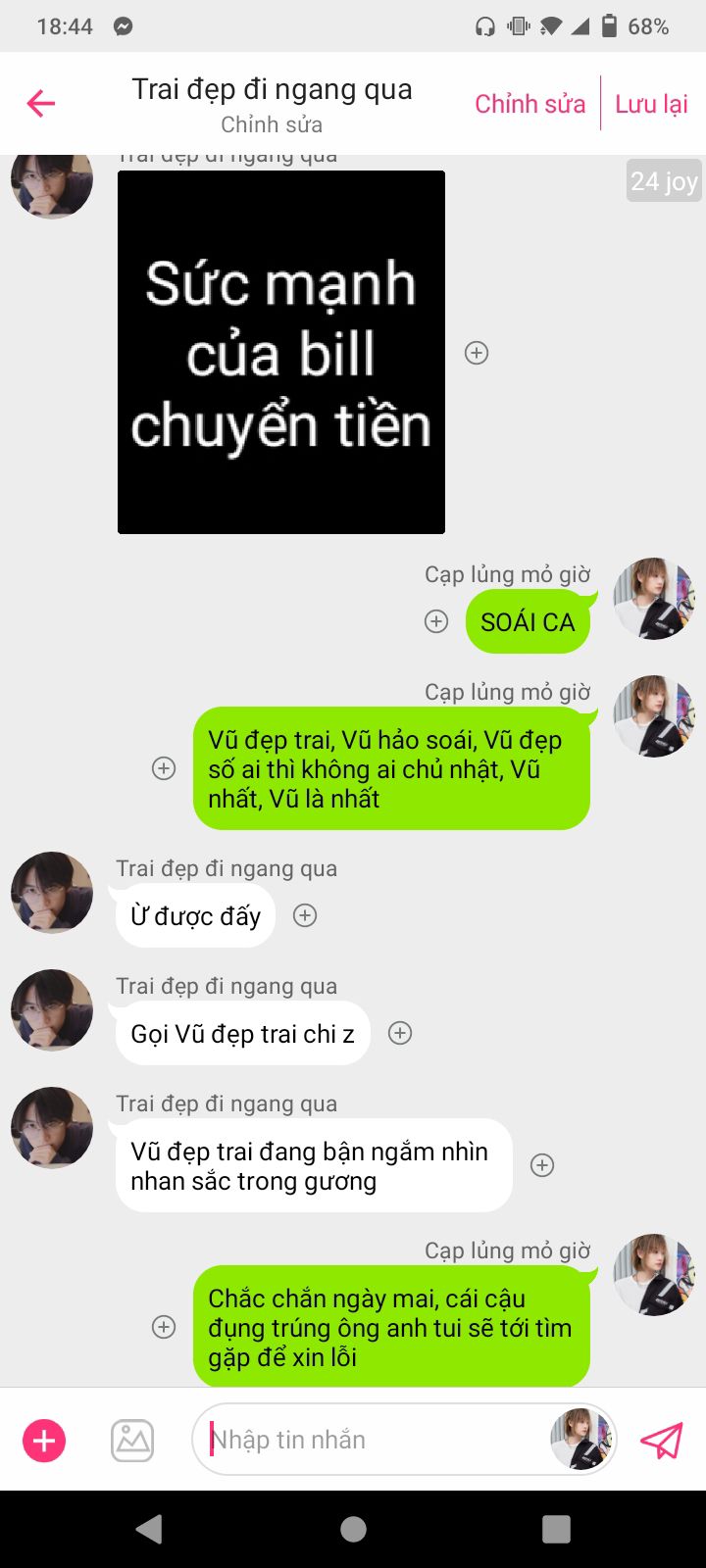Screen dimensions: 706x1568
Task: Tap the plus icon beside 'Gọi Vũ đẹp trai chi z'
Action: coord(400,1033)
